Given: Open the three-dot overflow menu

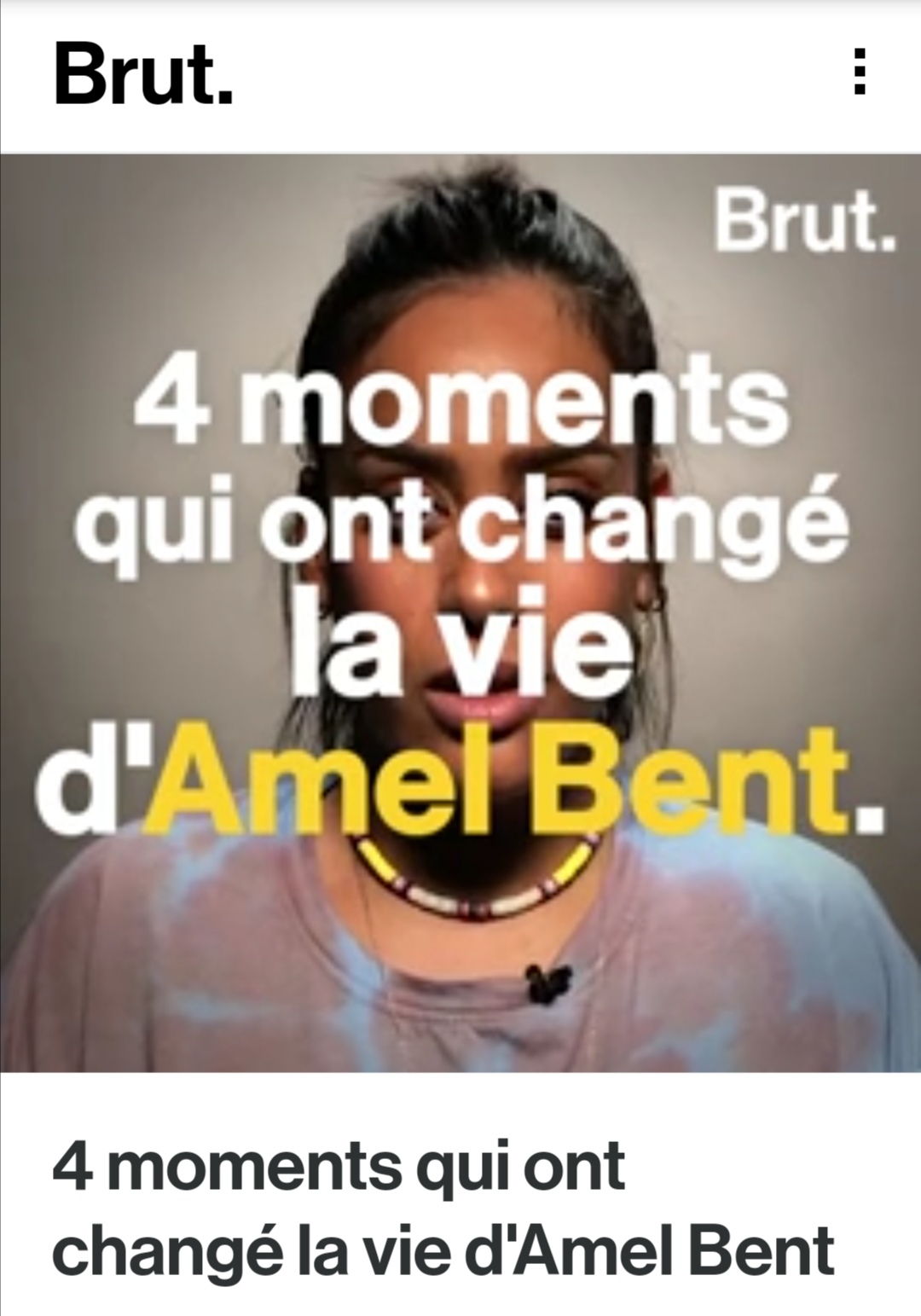Looking at the screenshot, I should (860, 72).
